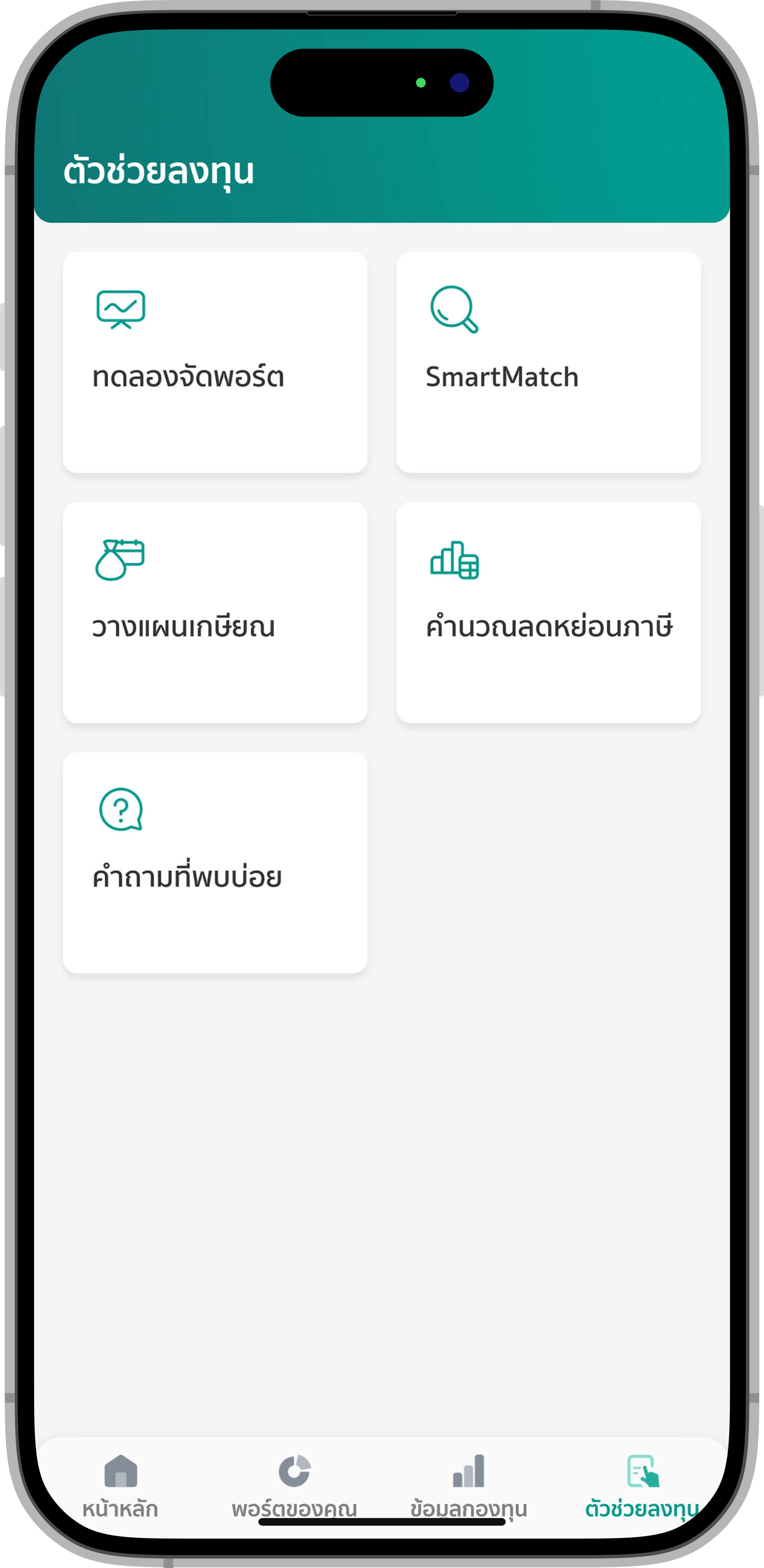Select the วางแผนเกษียณ card

215,612
